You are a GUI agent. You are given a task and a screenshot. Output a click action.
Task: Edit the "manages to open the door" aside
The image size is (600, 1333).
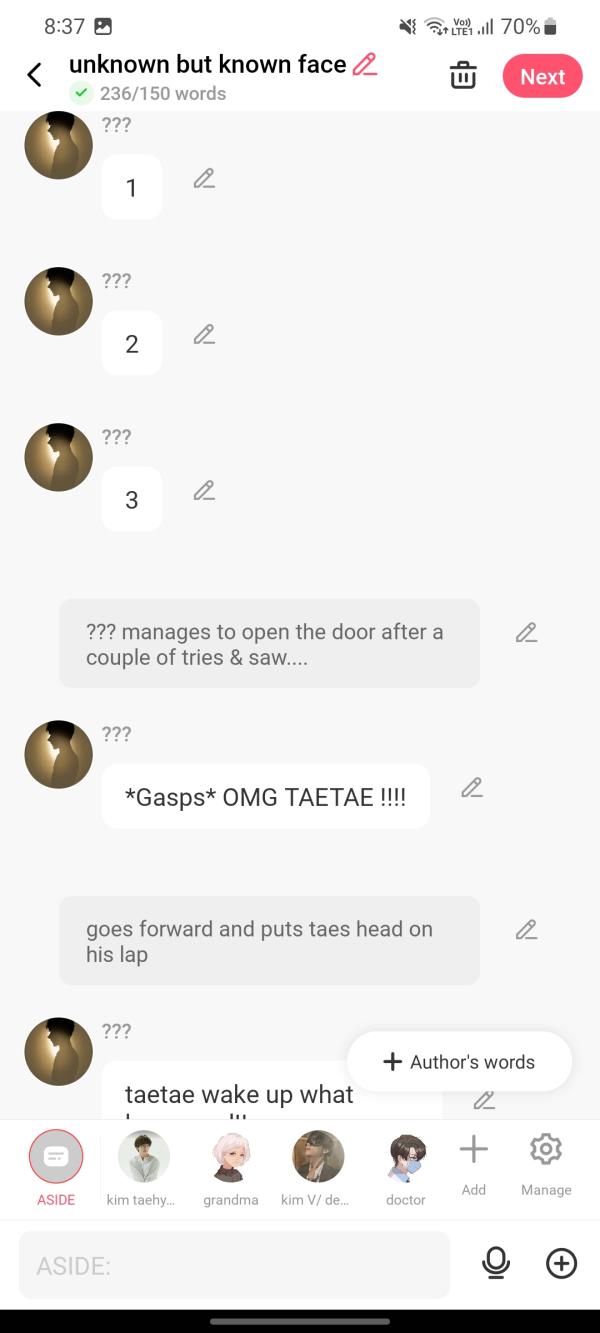point(526,633)
